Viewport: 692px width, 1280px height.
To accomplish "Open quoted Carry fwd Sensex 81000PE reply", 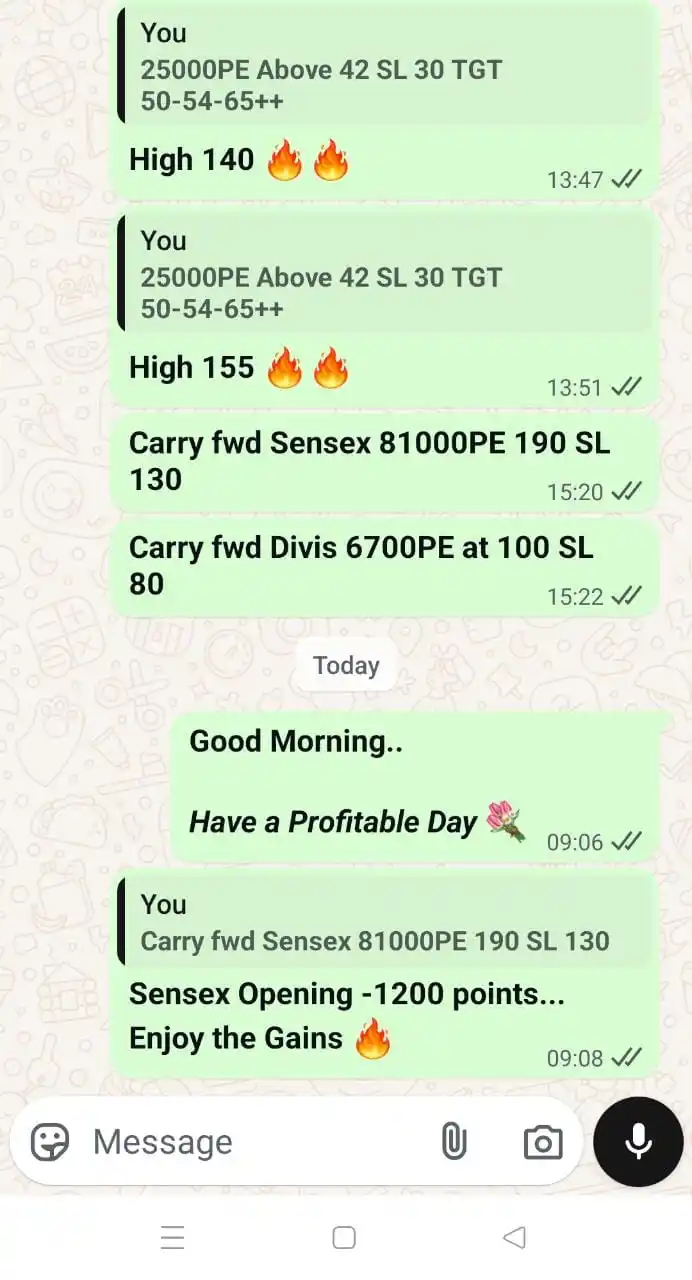I will [x=385, y=923].
